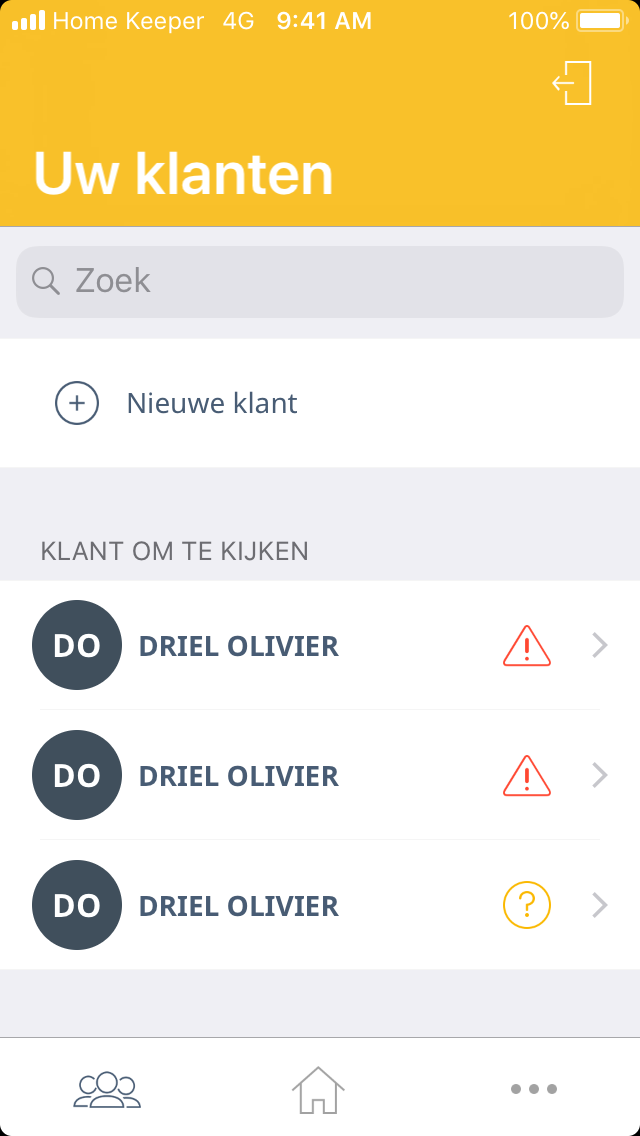640x1136 pixels.
Task: Switch to the clients tab
Action: point(107,1088)
